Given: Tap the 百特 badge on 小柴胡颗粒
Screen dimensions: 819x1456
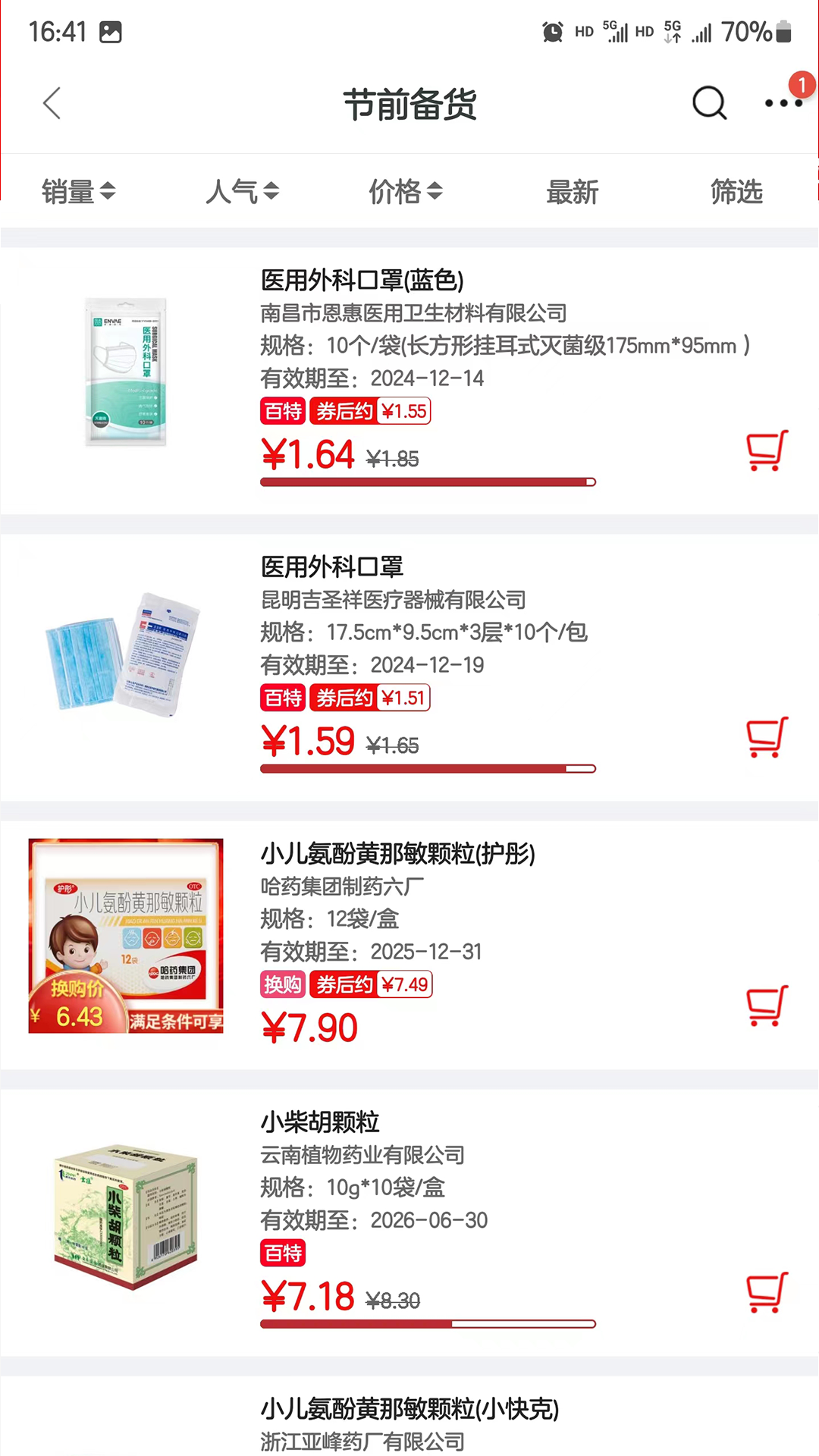Looking at the screenshot, I should [282, 1254].
